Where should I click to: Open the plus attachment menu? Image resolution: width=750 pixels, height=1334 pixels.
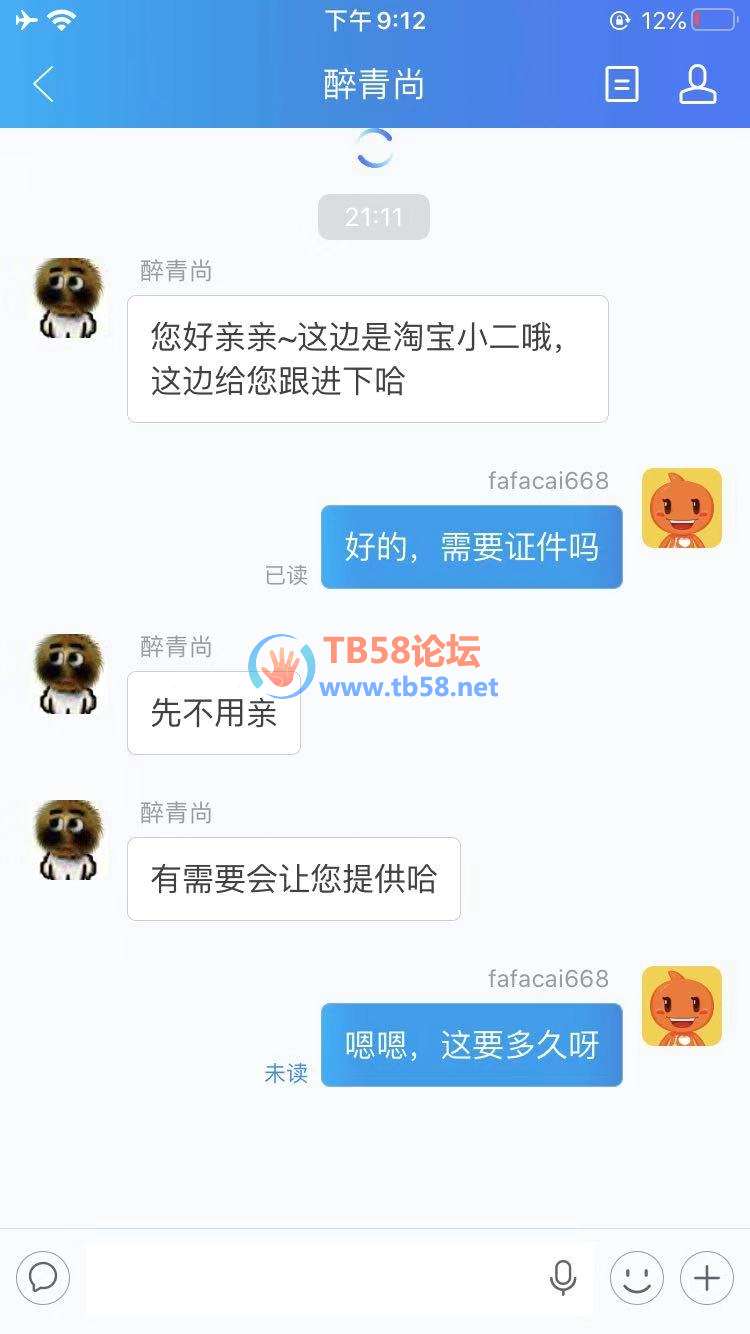pos(706,1277)
